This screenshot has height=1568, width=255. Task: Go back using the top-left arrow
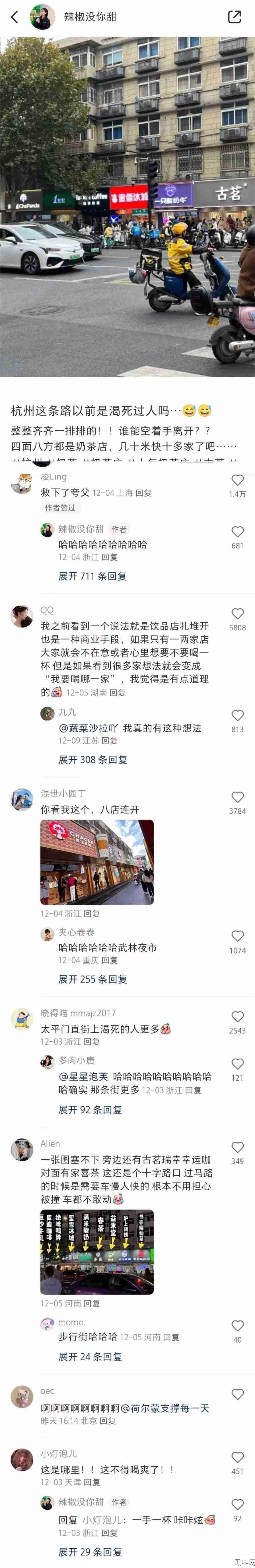click(x=15, y=17)
